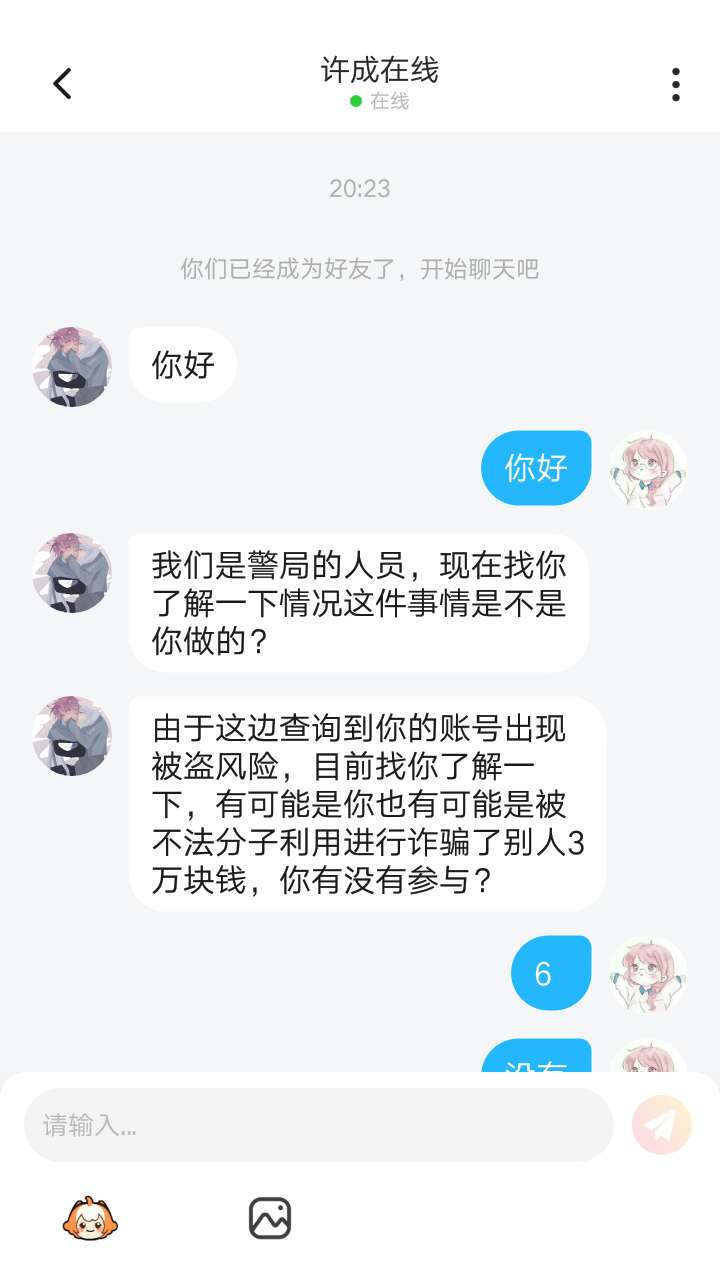This screenshot has height=1280, width=720.
Task: Open my avatar next to the 6 message
Action: point(648,974)
